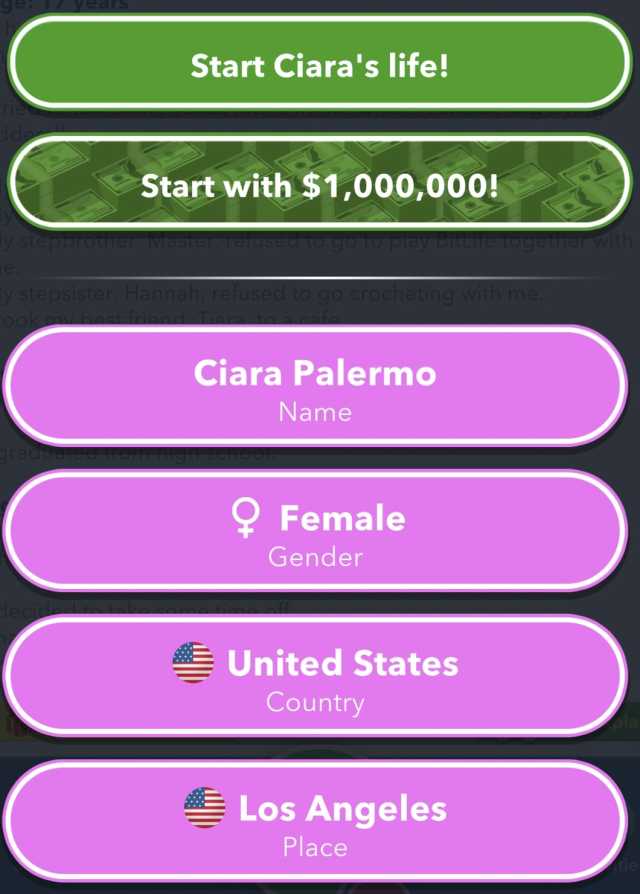Start Ciara's life
Image resolution: width=640 pixels, height=894 pixels.
320,66
